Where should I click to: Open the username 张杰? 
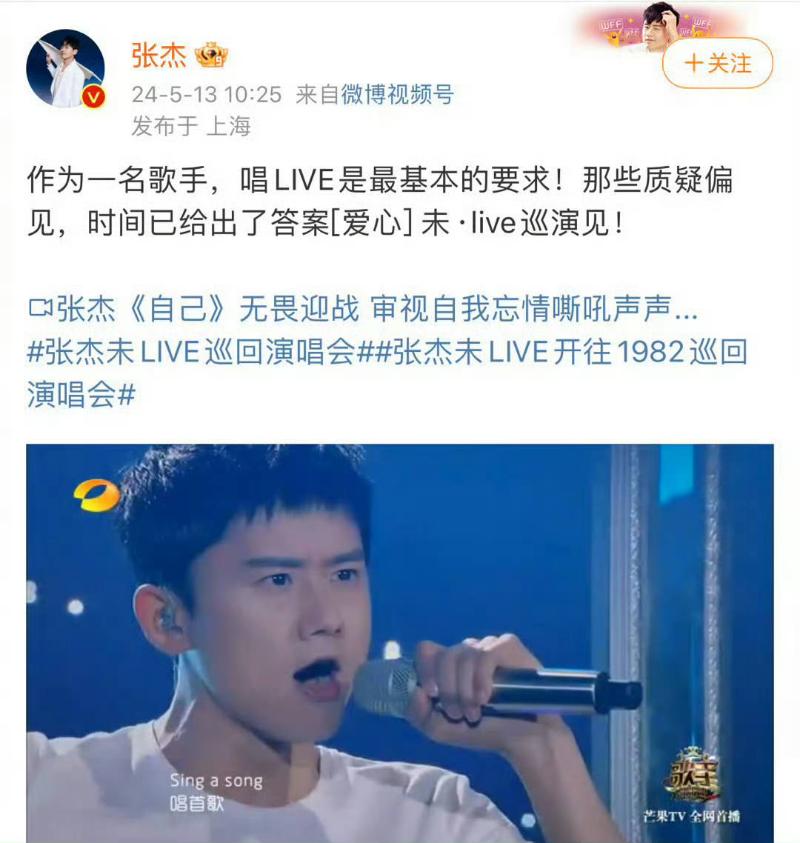pos(158,55)
